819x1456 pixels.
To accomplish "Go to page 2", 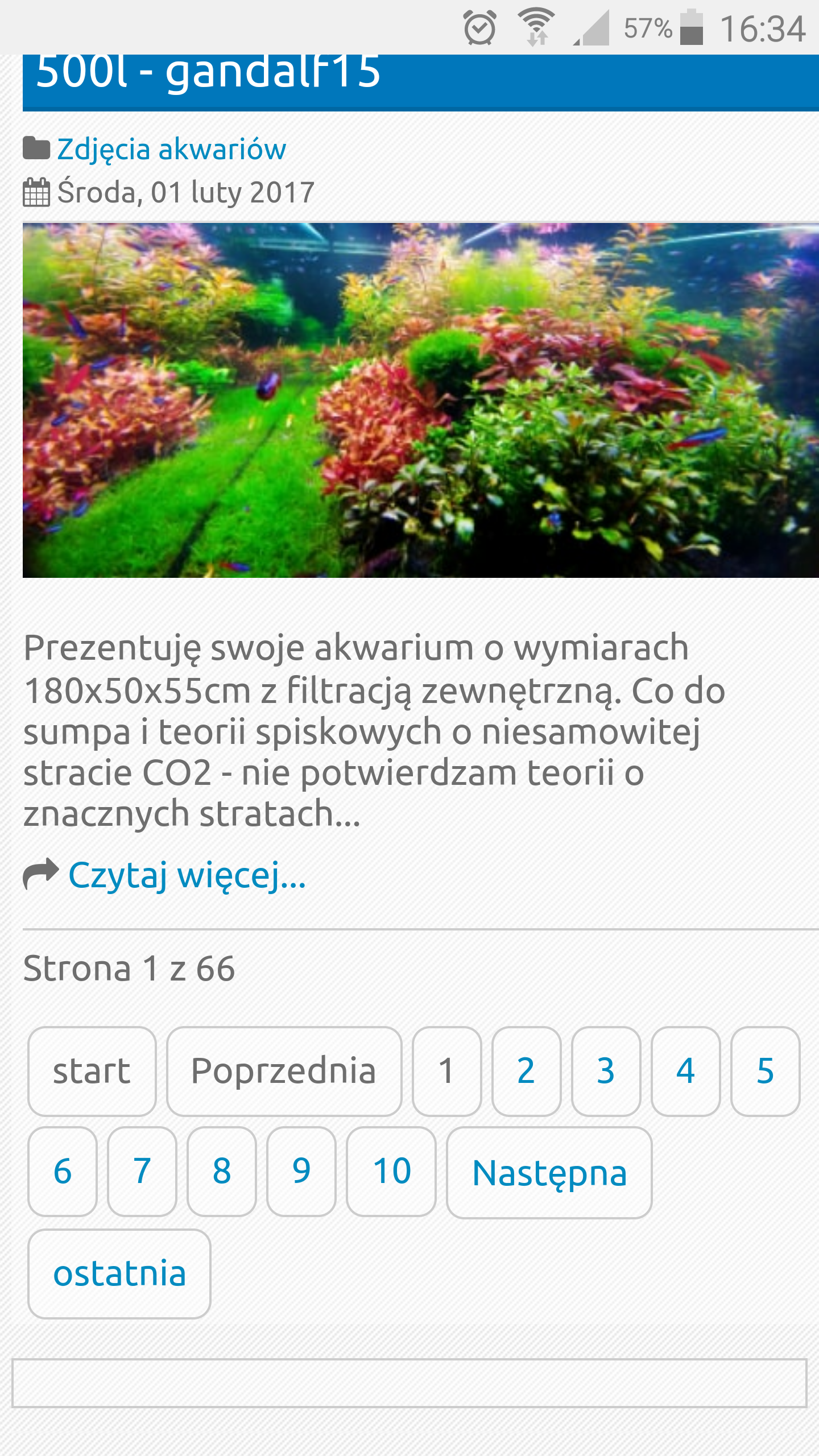I will 526,1072.
